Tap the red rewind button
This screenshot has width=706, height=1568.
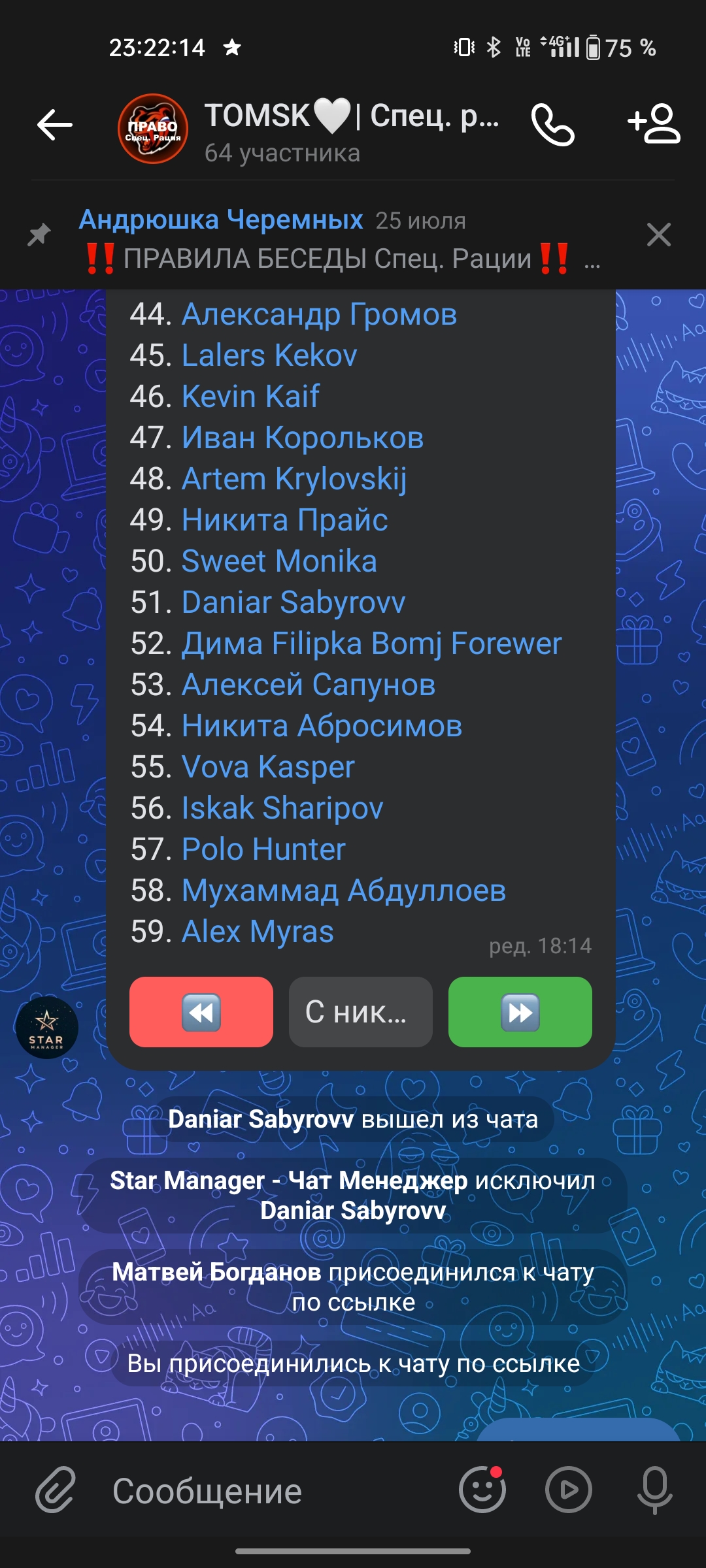tap(201, 1012)
